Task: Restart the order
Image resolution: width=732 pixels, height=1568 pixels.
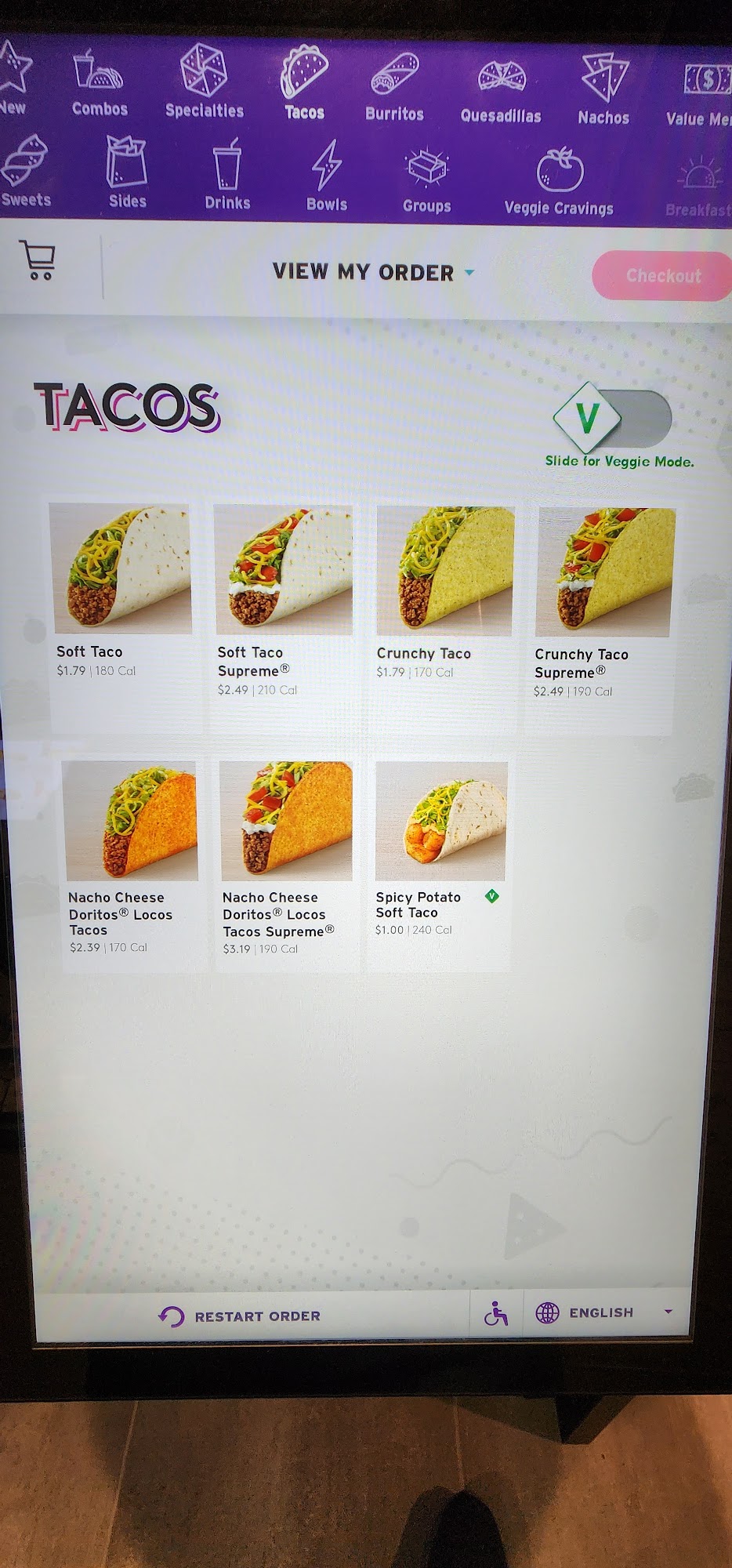Action: 240,1316
